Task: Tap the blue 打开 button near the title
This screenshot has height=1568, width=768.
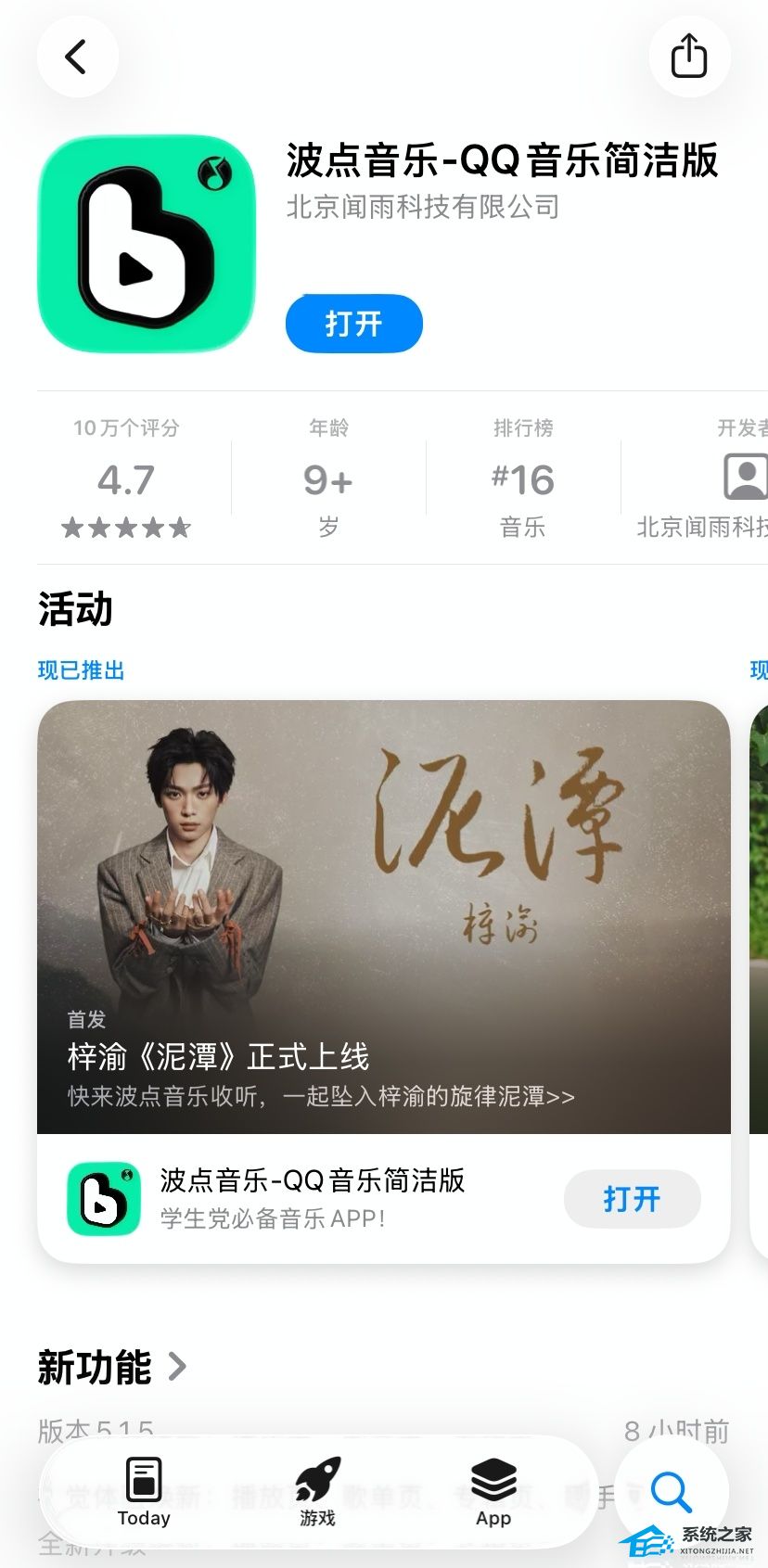Action: pos(353,324)
